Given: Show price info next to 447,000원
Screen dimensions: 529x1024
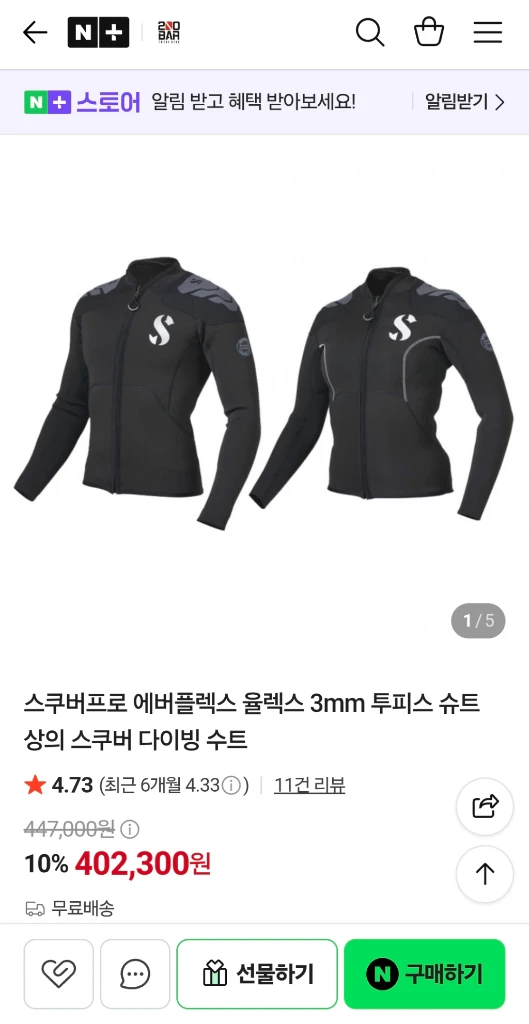Looking at the screenshot, I should click(x=130, y=829).
